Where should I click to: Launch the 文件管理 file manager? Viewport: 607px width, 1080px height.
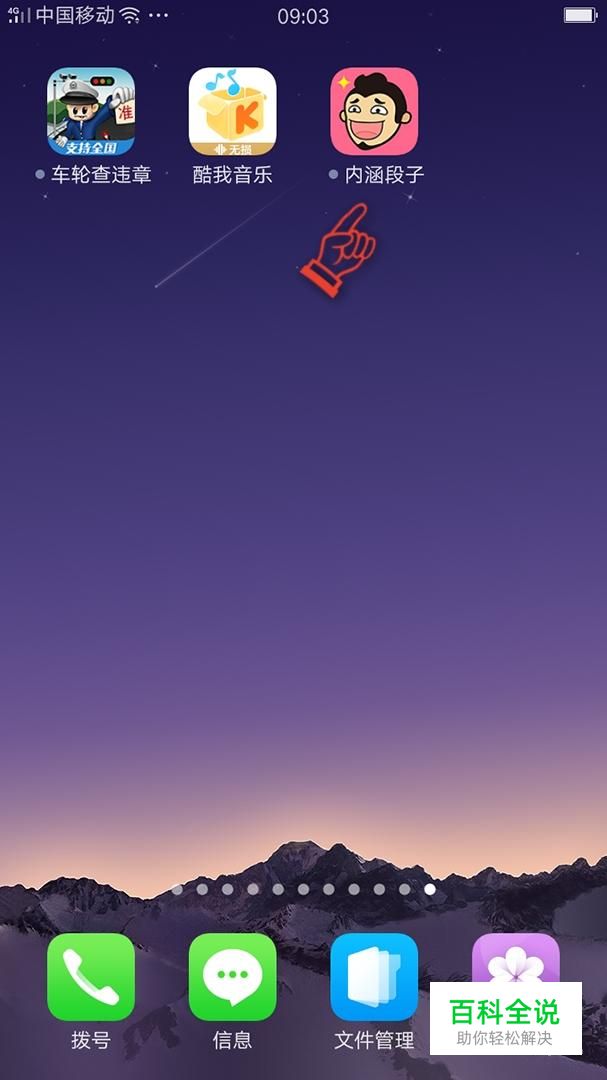pos(374,977)
